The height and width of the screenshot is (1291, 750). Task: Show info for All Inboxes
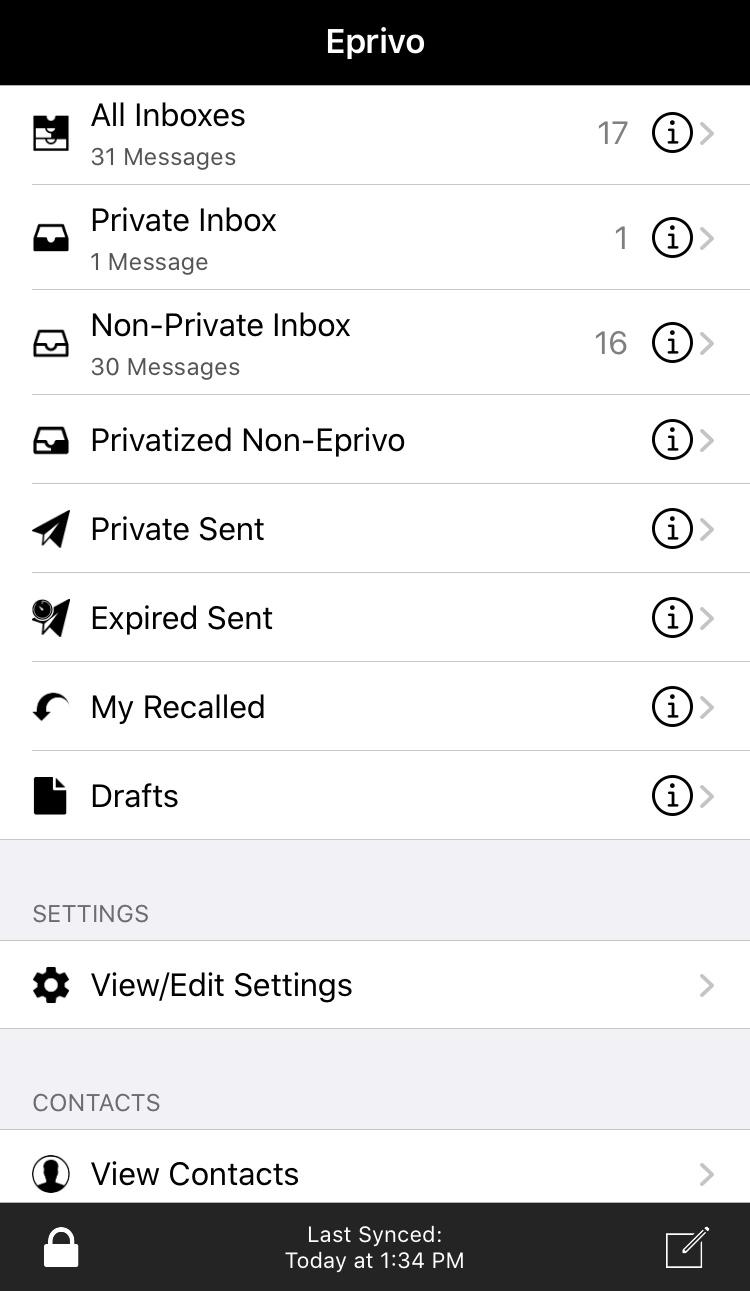[x=672, y=133]
